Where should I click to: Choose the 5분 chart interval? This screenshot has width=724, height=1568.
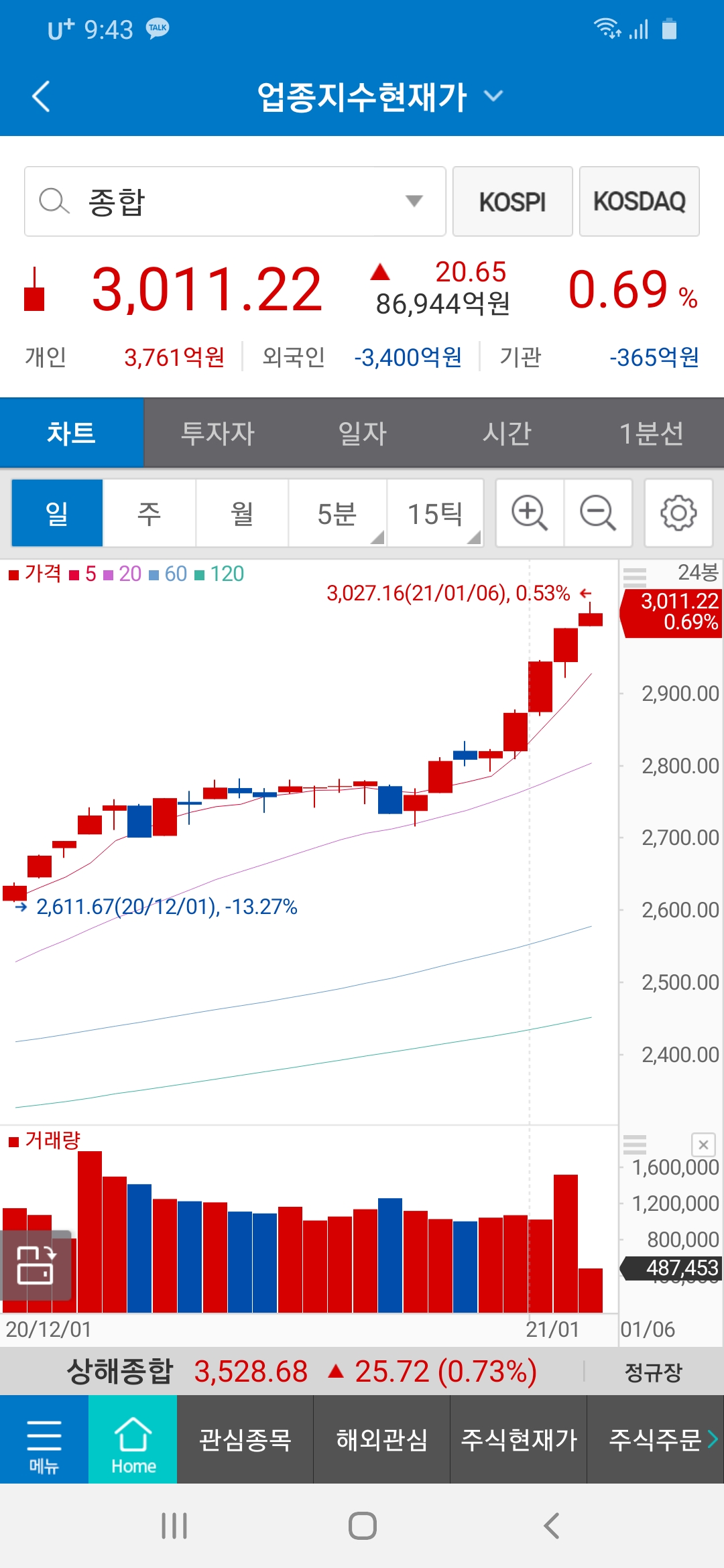click(x=337, y=514)
